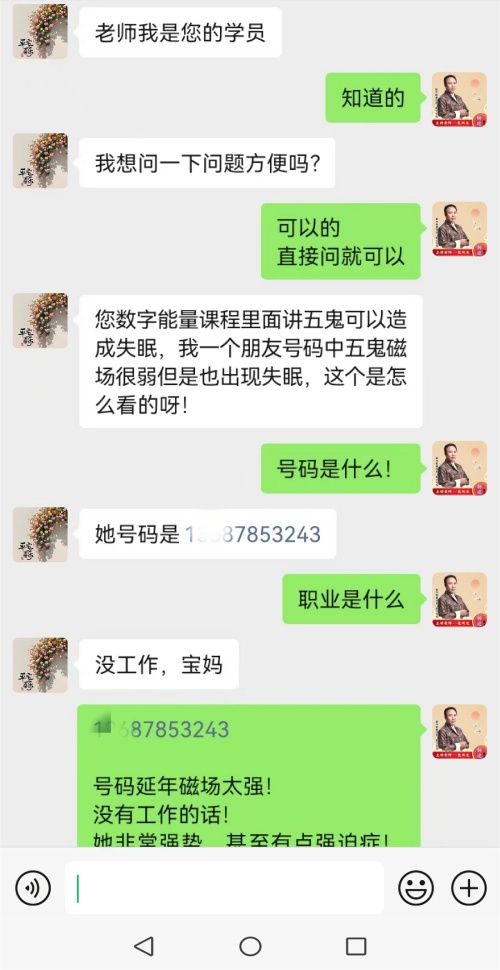
Task: Switch to voice message input
Action: [x=33, y=888]
